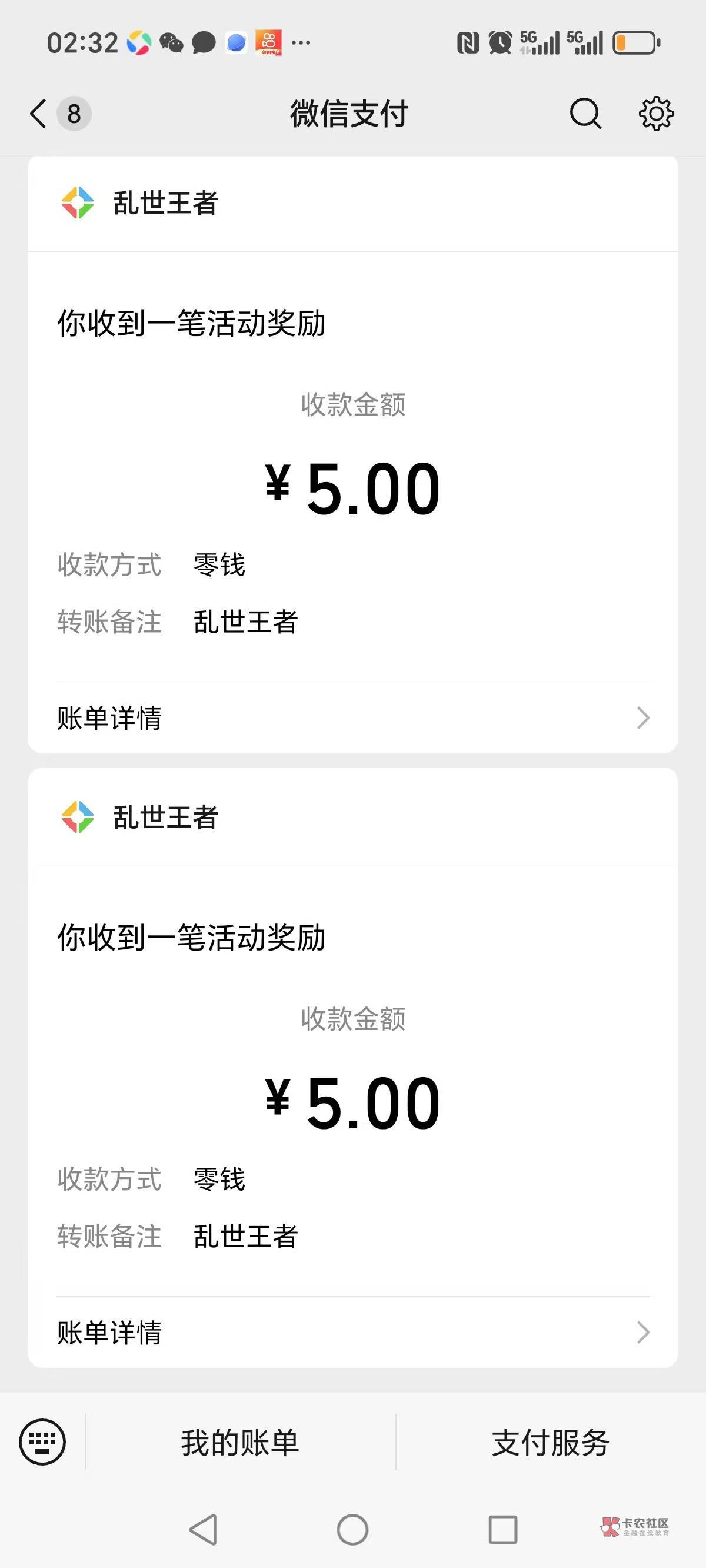Switch to keyboard input mode
Viewport: 706px width, 1568px height.
click(42, 1442)
